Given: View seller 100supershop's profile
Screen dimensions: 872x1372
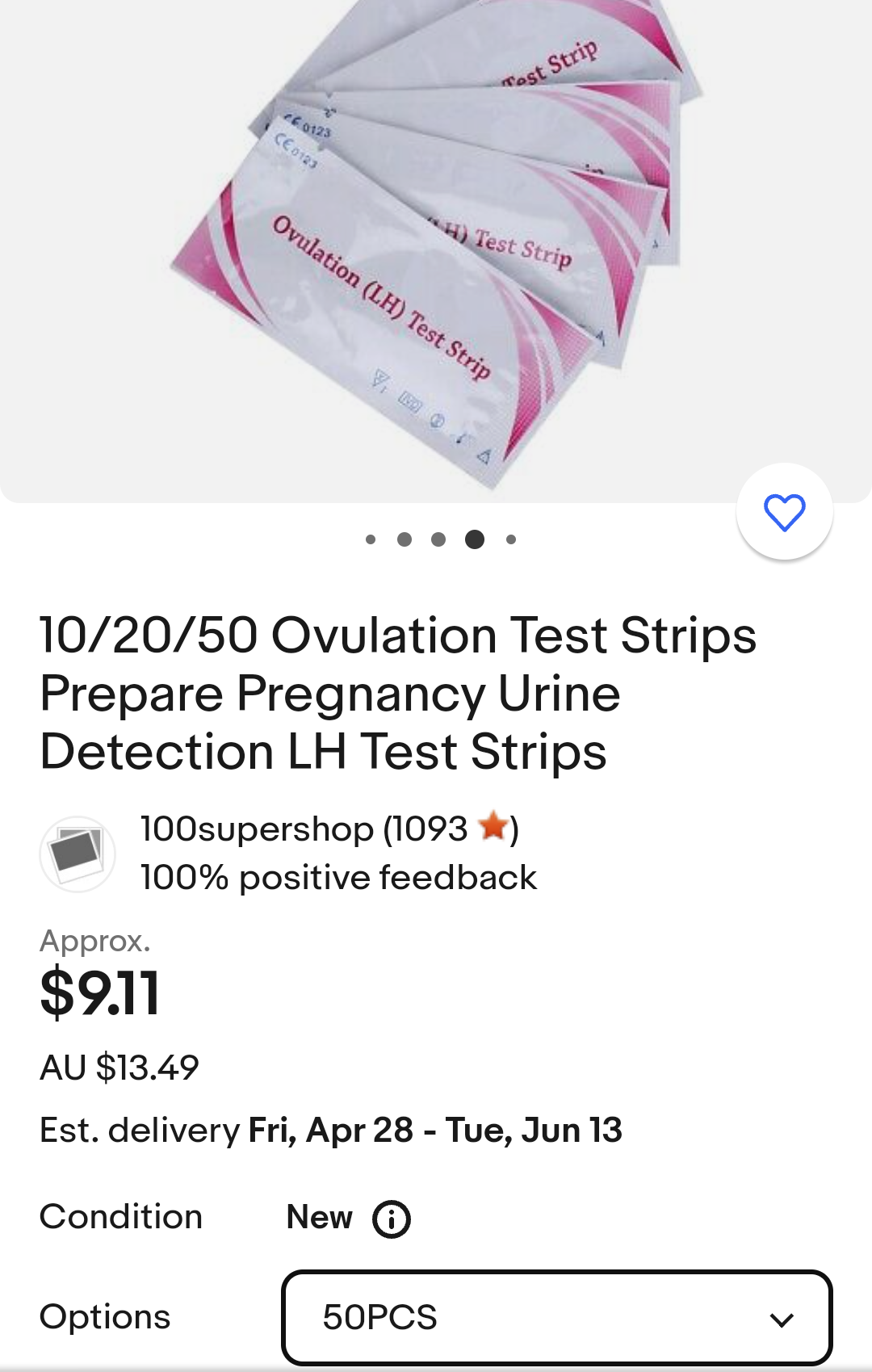Looking at the screenshot, I should click(304, 829).
